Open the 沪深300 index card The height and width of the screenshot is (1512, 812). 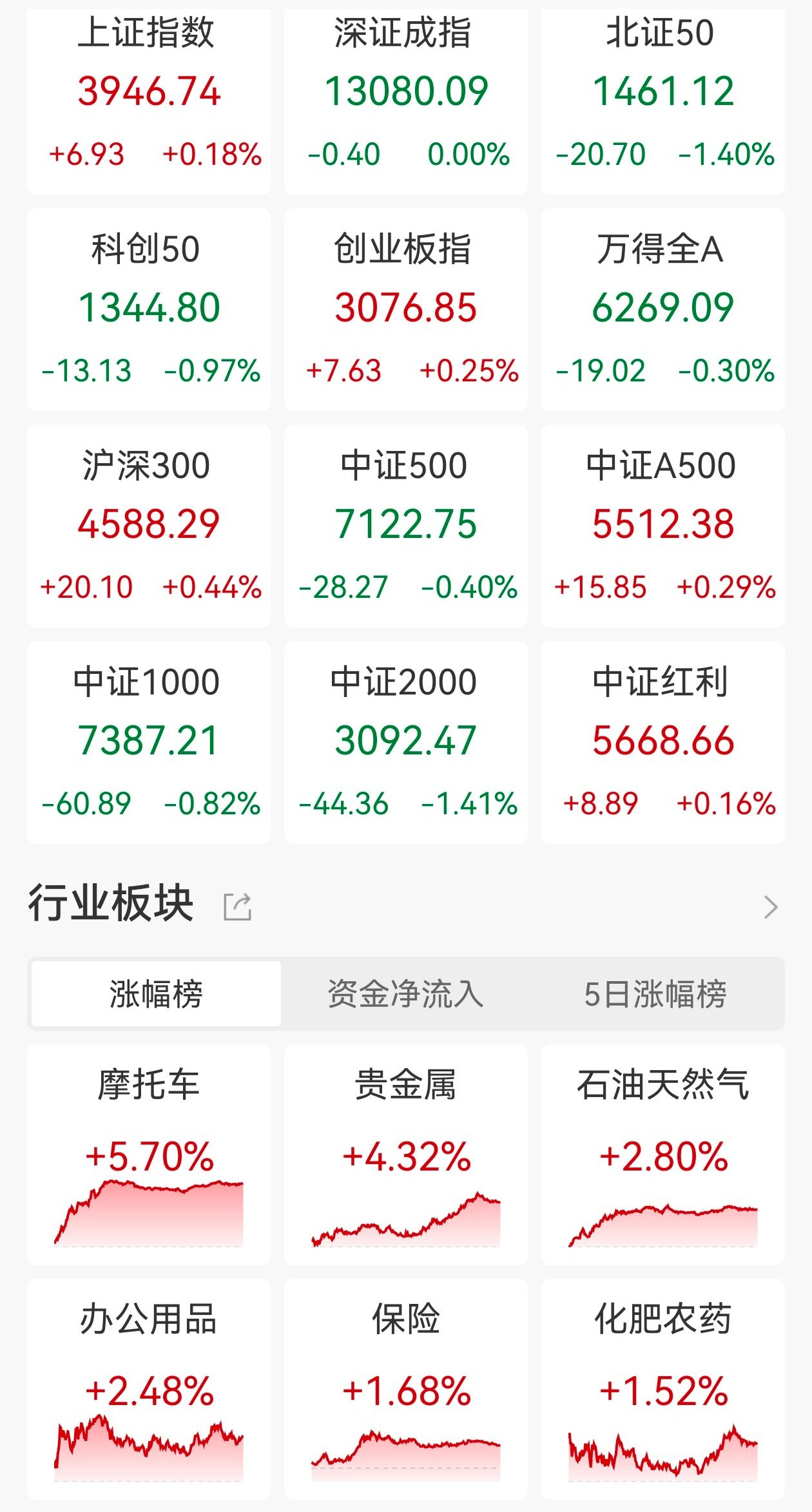click(x=148, y=523)
